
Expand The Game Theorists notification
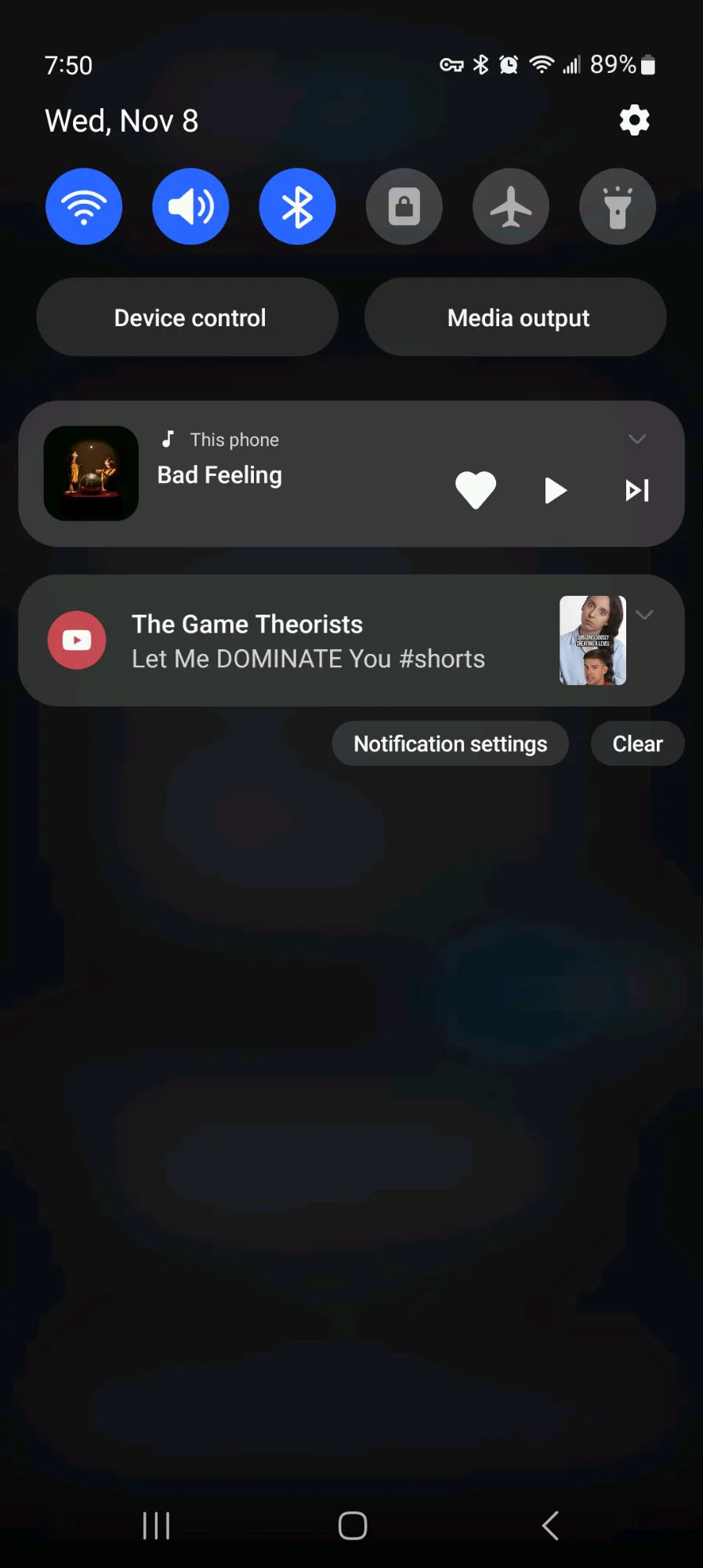click(x=645, y=615)
